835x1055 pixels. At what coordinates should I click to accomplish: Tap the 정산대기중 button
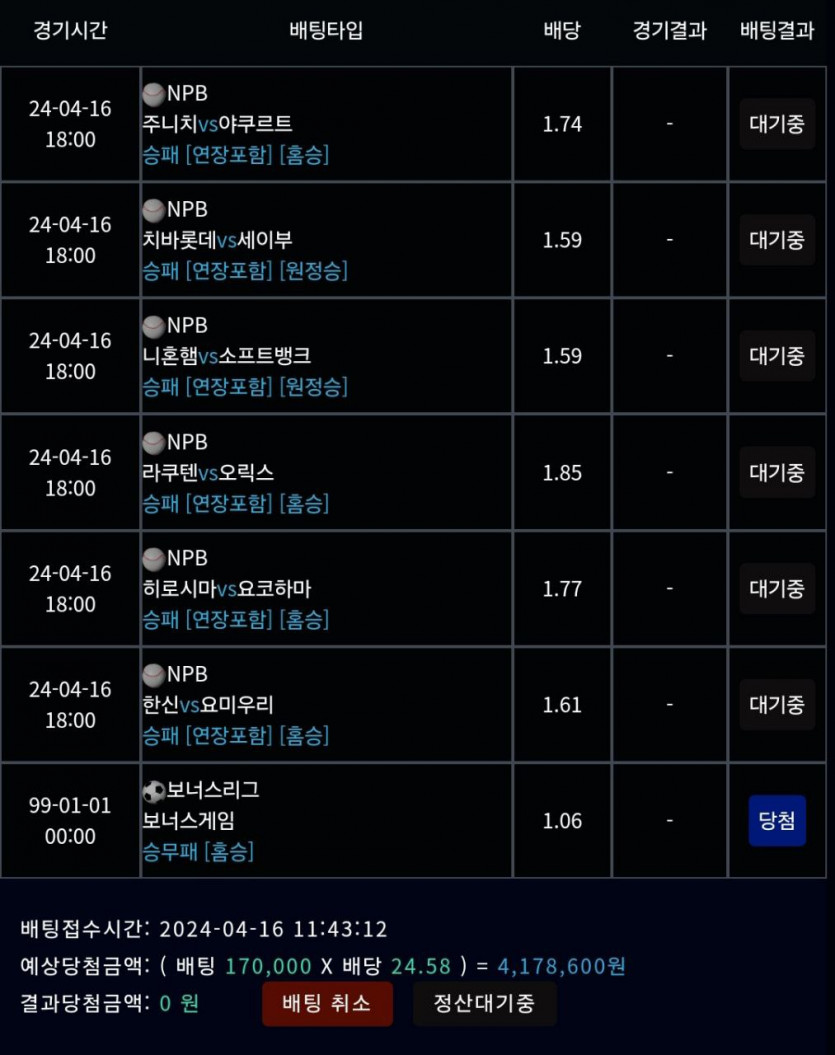coord(484,1003)
